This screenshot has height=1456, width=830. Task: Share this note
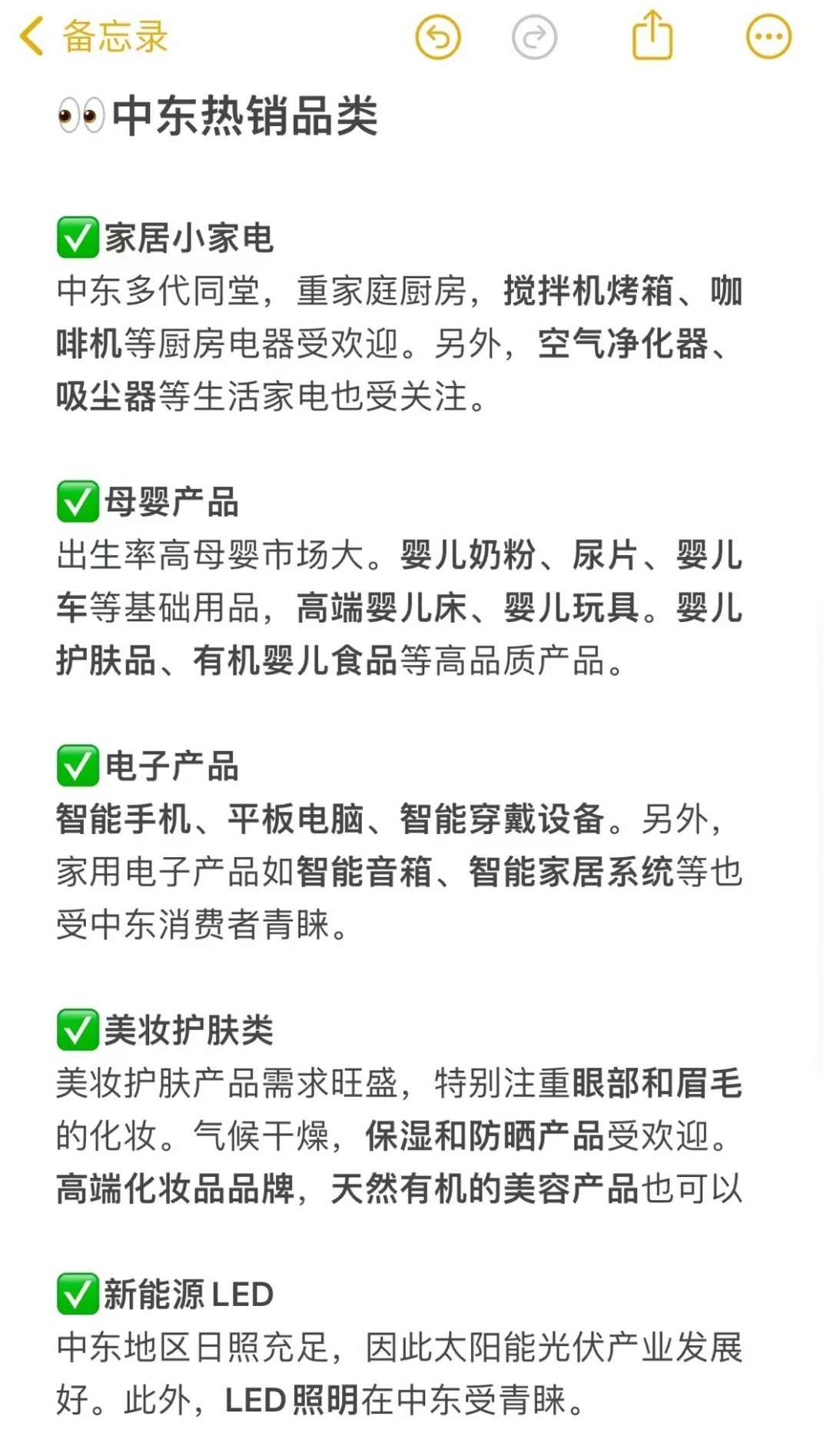[x=652, y=35]
